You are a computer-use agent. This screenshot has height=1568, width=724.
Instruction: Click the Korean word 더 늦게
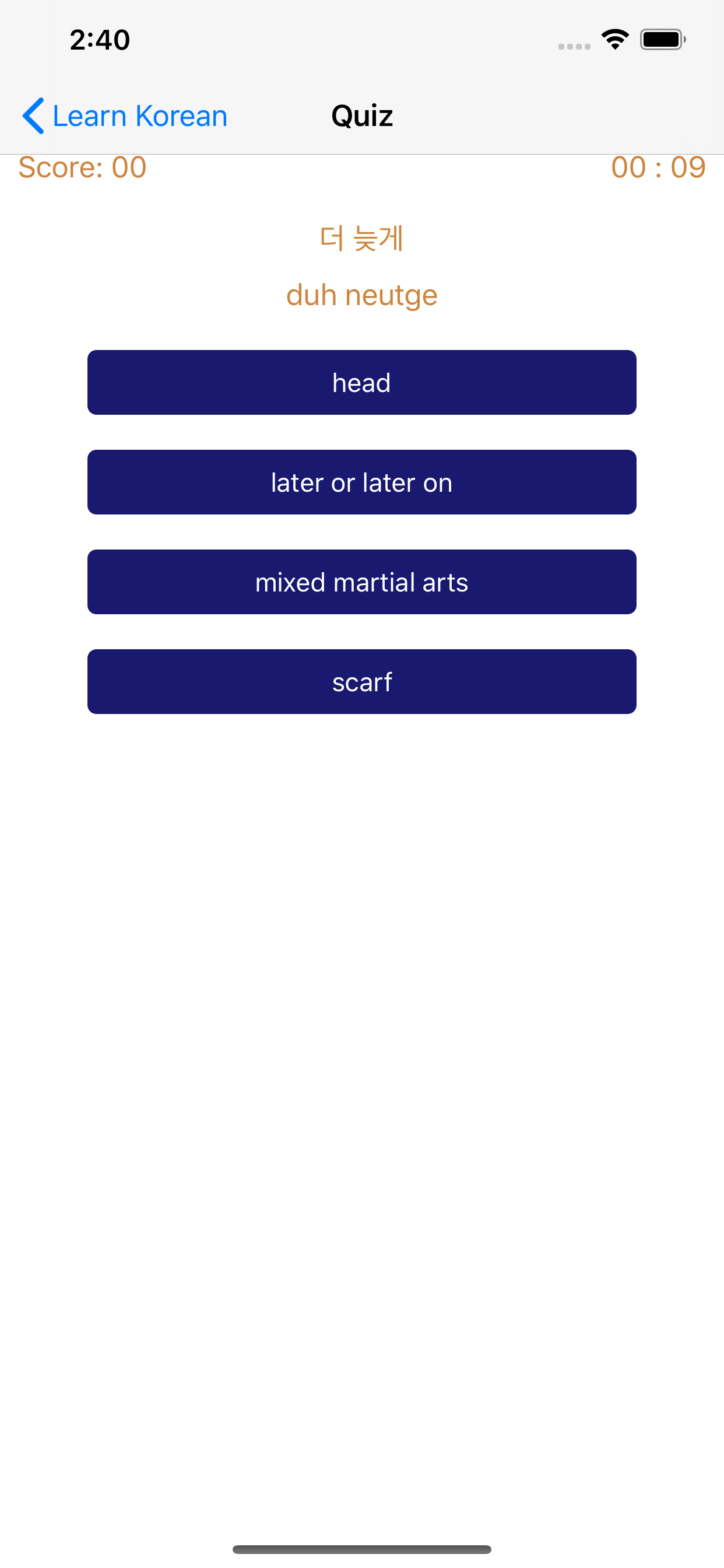pyautogui.click(x=361, y=239)
